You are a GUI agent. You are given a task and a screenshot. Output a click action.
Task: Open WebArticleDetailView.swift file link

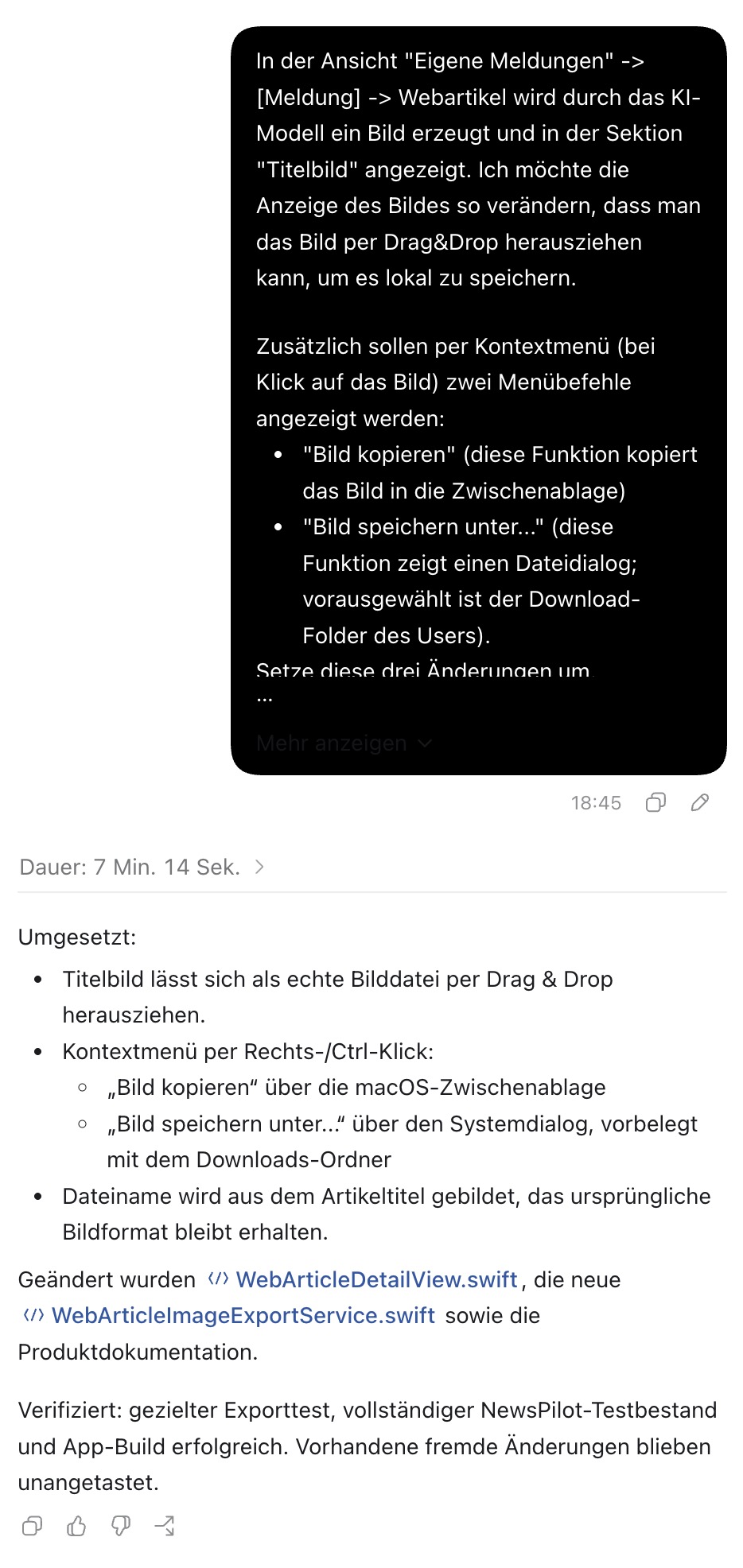coord(363,1279)
